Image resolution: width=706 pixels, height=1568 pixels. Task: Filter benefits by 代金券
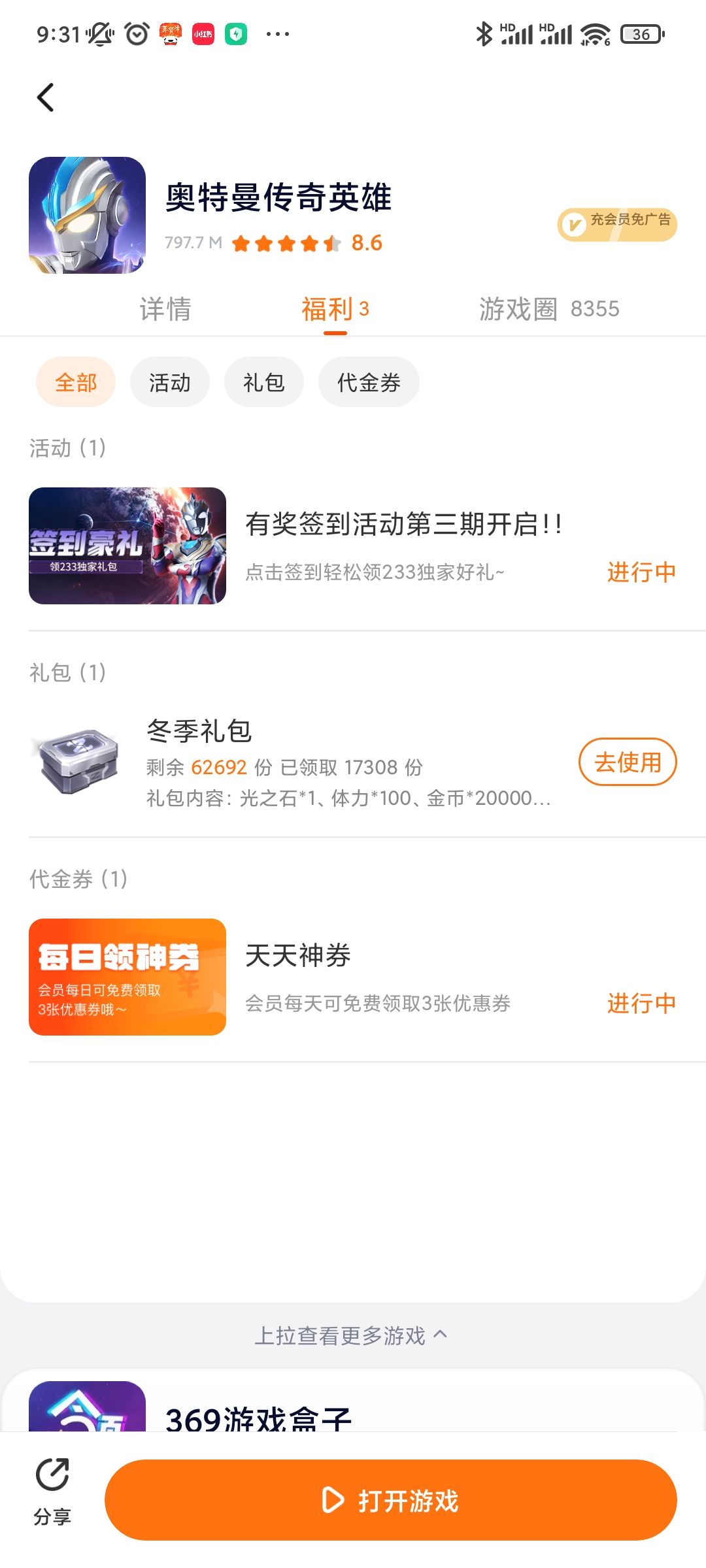tap(368, 382)
